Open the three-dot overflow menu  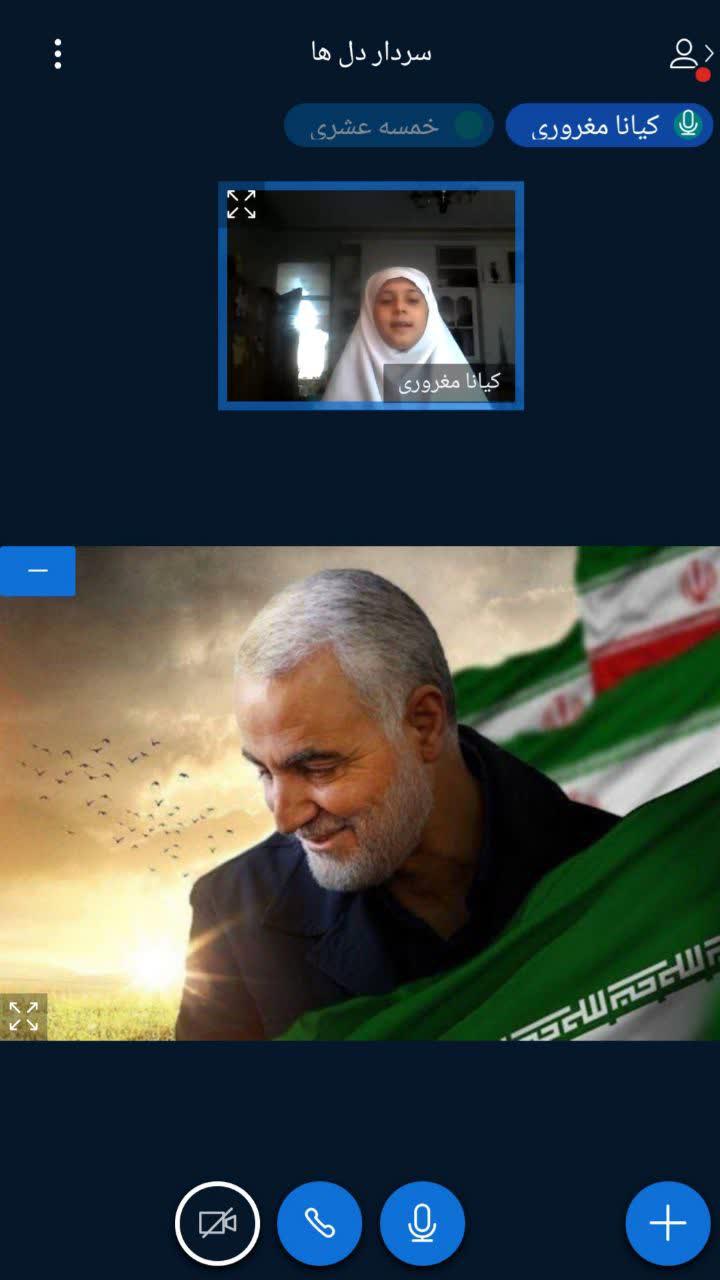pyautogui.click(x=58, y=54)
